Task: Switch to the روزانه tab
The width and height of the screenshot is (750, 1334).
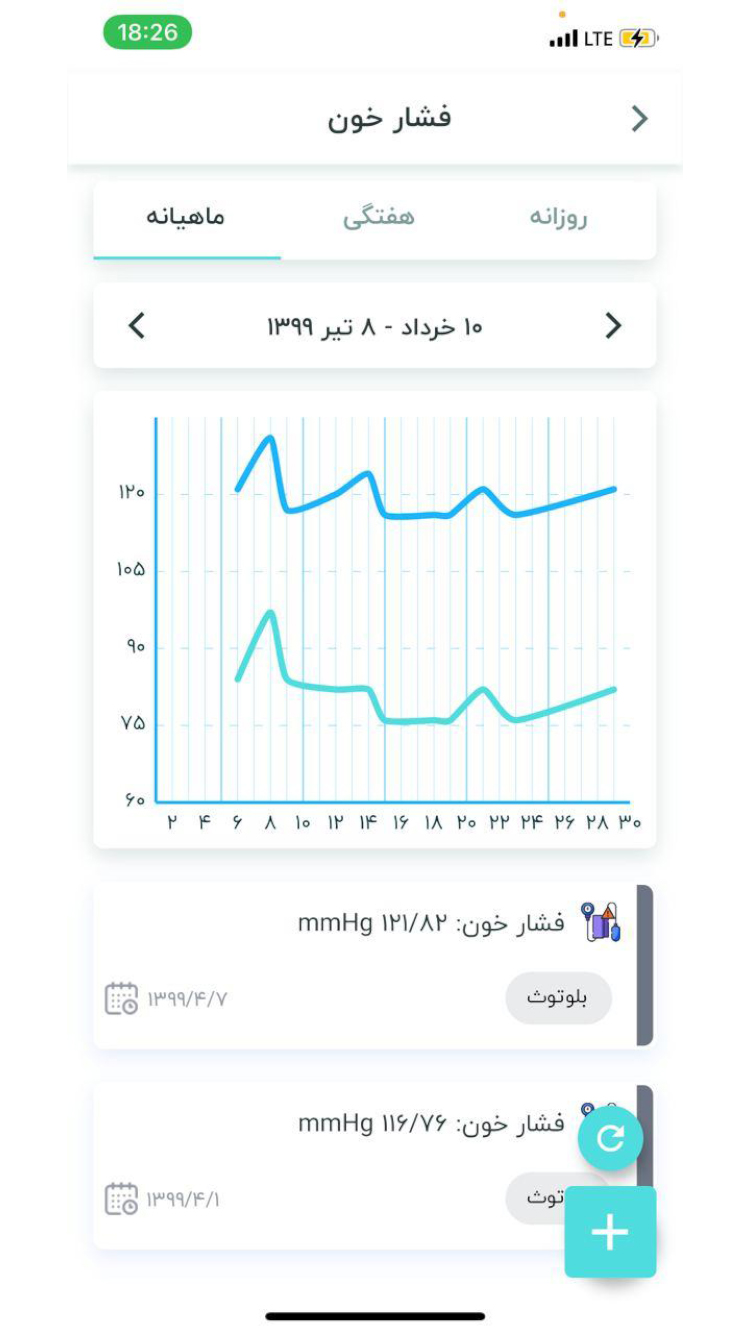Action: click(x=561, y=215)
